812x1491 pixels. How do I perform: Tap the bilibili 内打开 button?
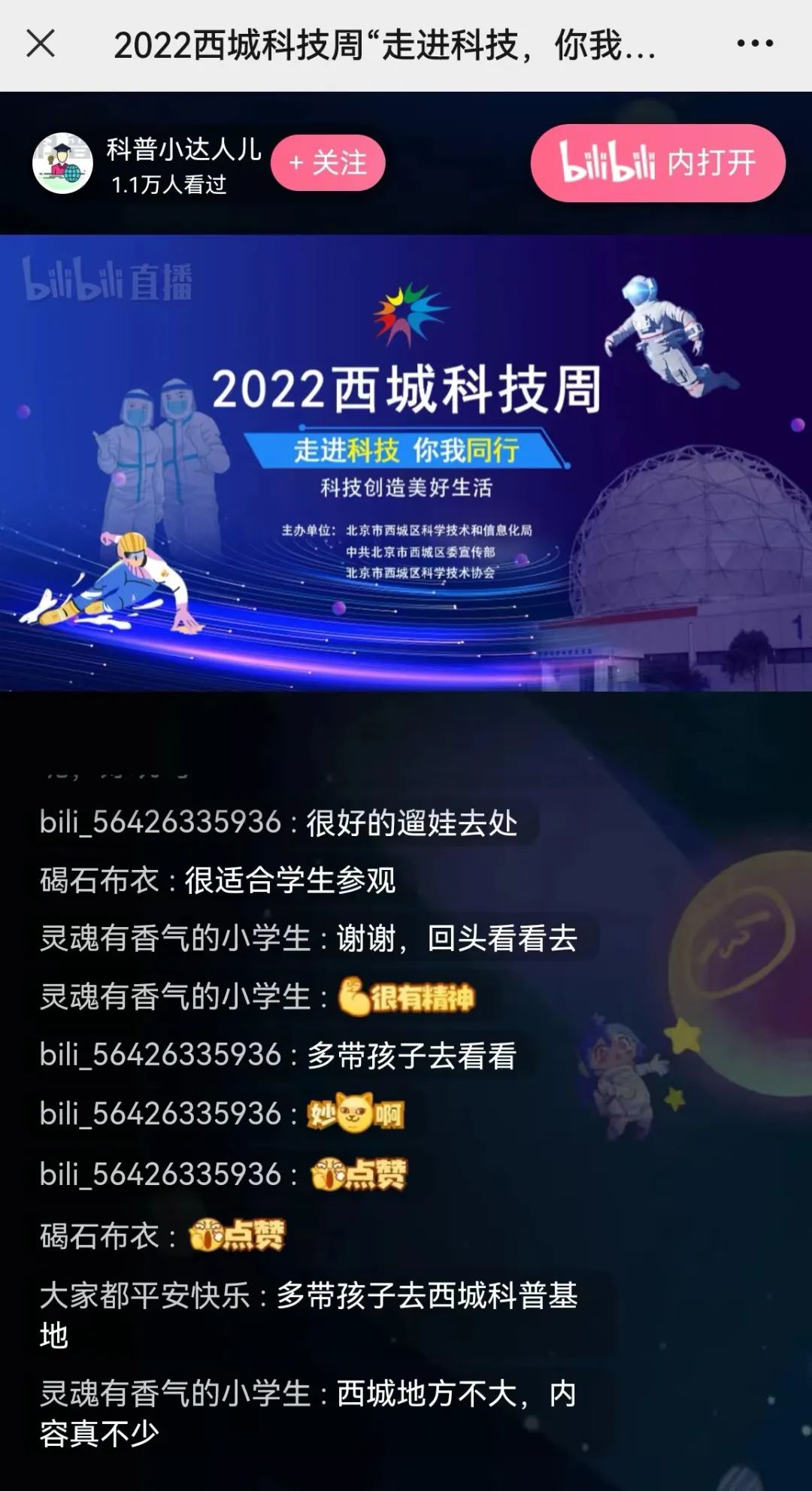pos(658,163)
